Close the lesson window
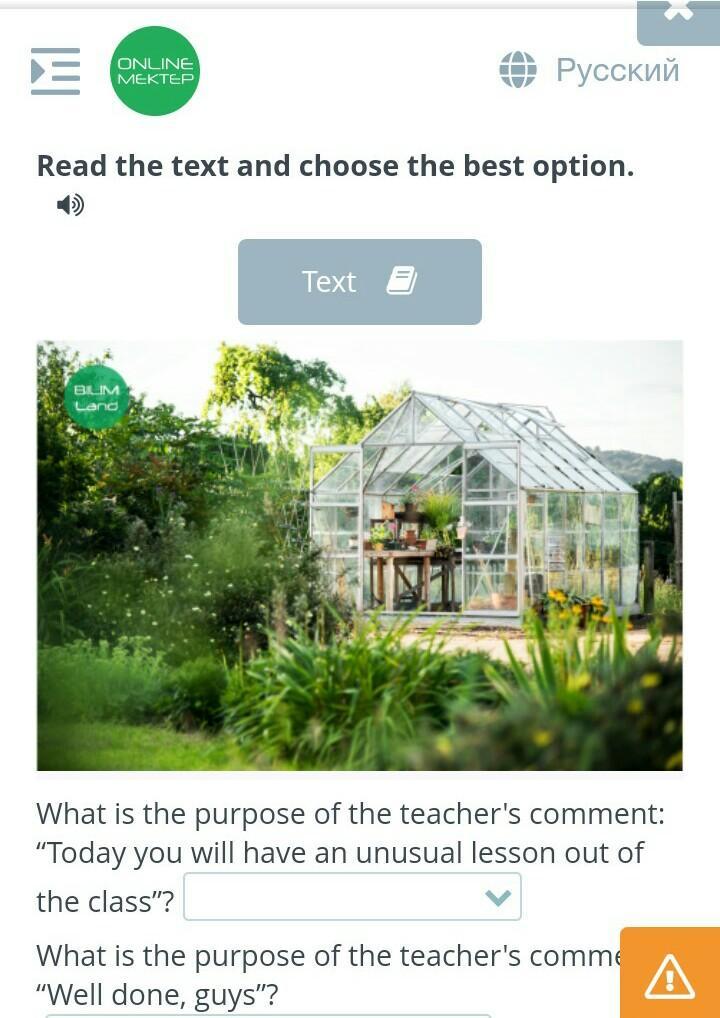Viewport: 720px width, 1018px height. [x=678, y=14]
